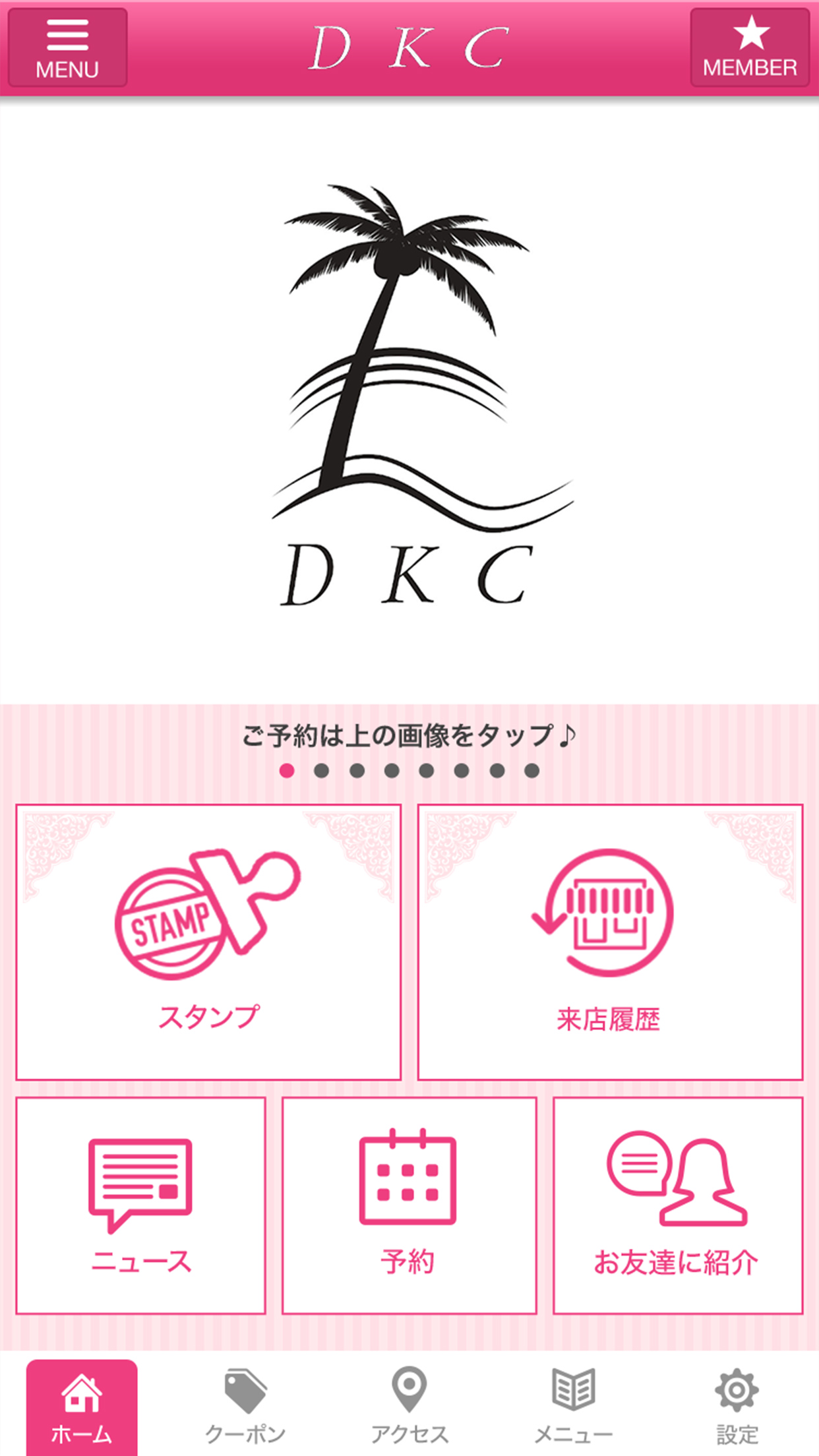This screenshot has width=819, height=1456.
Task: Open the スタンプ stamp card
Action: coord(208,942)
